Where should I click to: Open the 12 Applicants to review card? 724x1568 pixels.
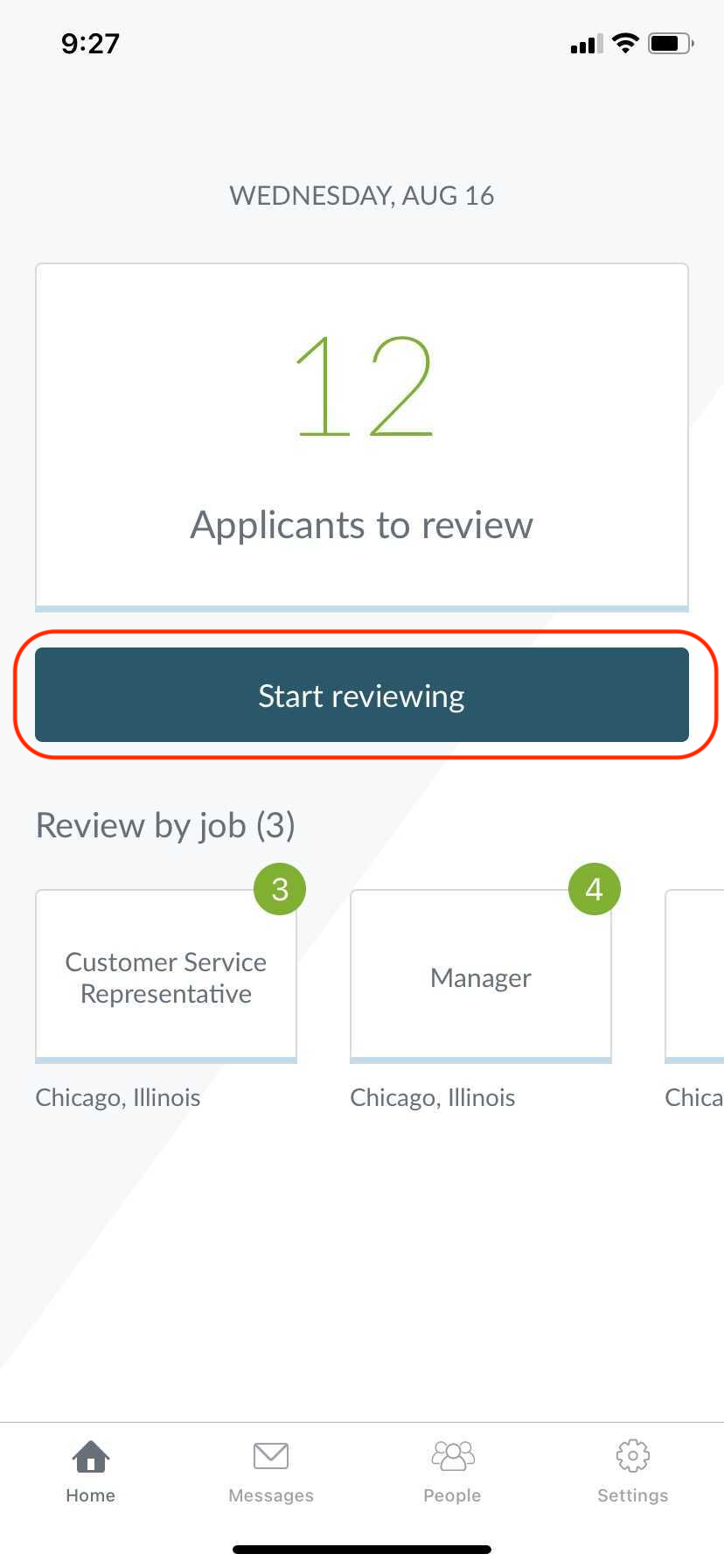point(362,436)
